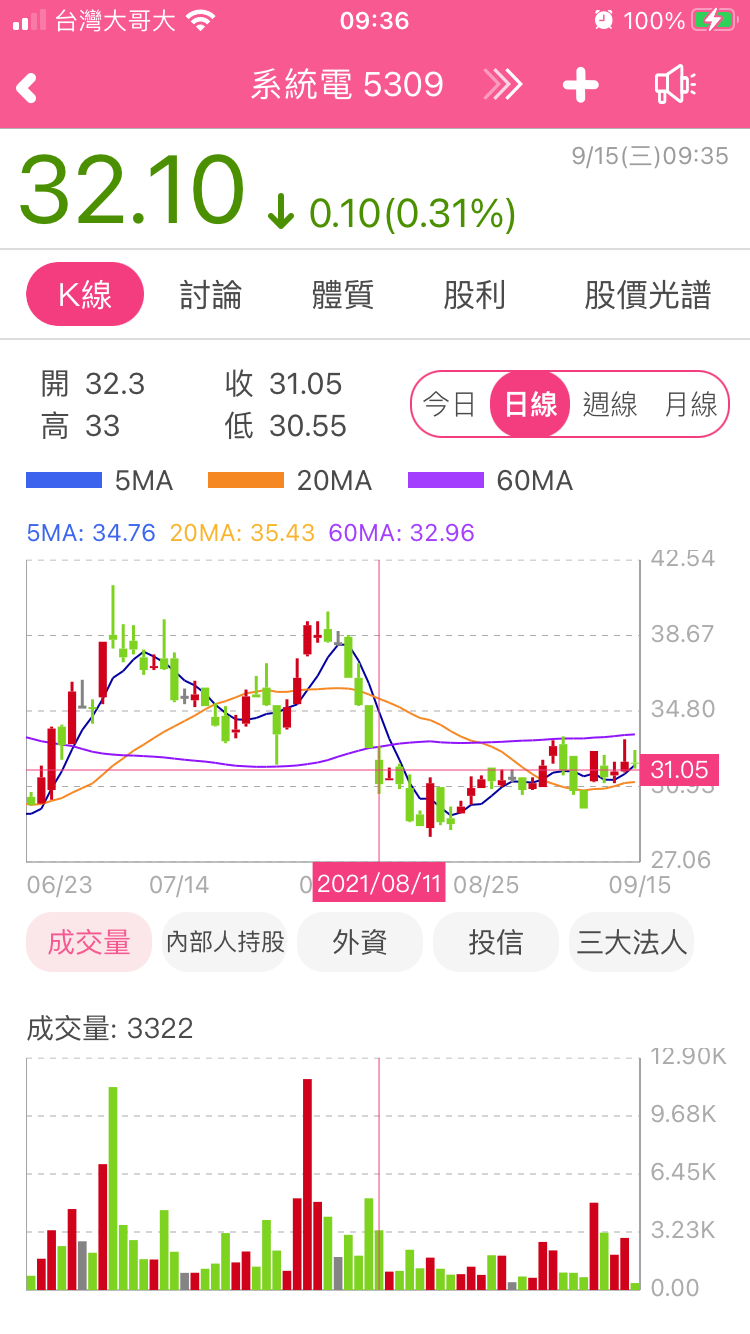Show 投信 indicator chart
750x1334 pixels.
pyautogui.click(x=495, y=942)
